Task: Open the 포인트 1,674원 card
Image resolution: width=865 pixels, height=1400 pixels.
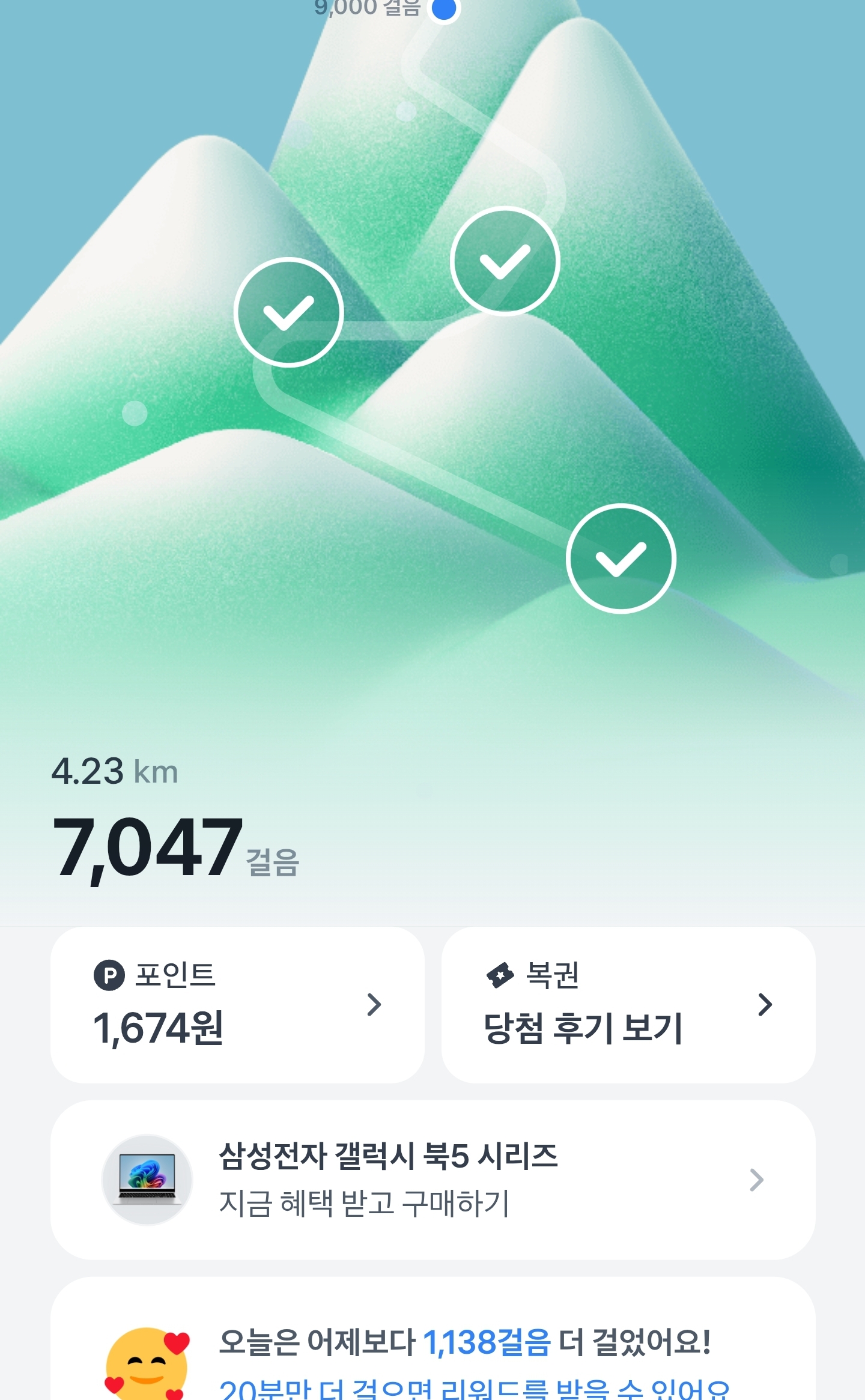Action: [237, 1005]
